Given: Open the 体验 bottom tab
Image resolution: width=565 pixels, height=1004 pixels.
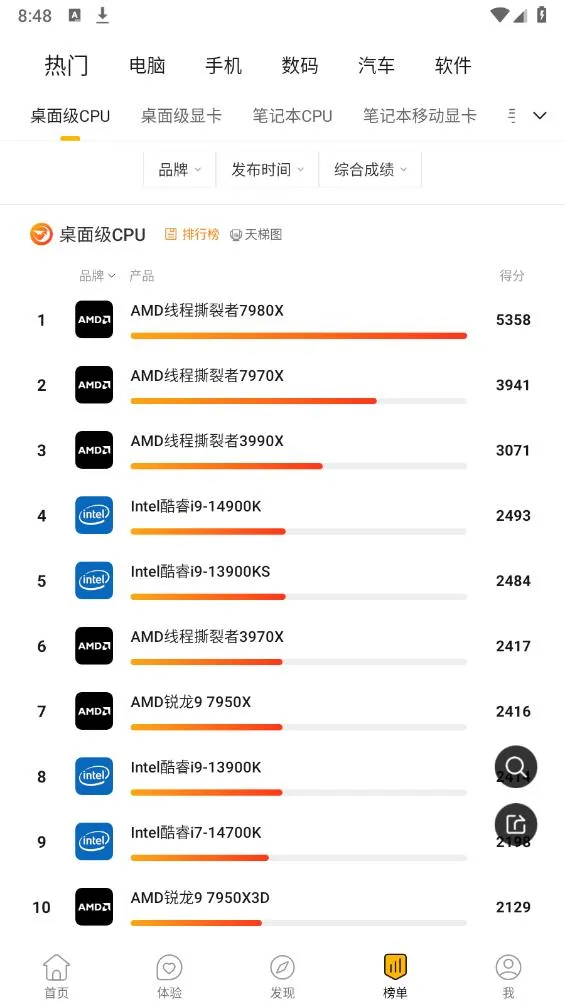Looking at the screenshot, I should point(169,976).
